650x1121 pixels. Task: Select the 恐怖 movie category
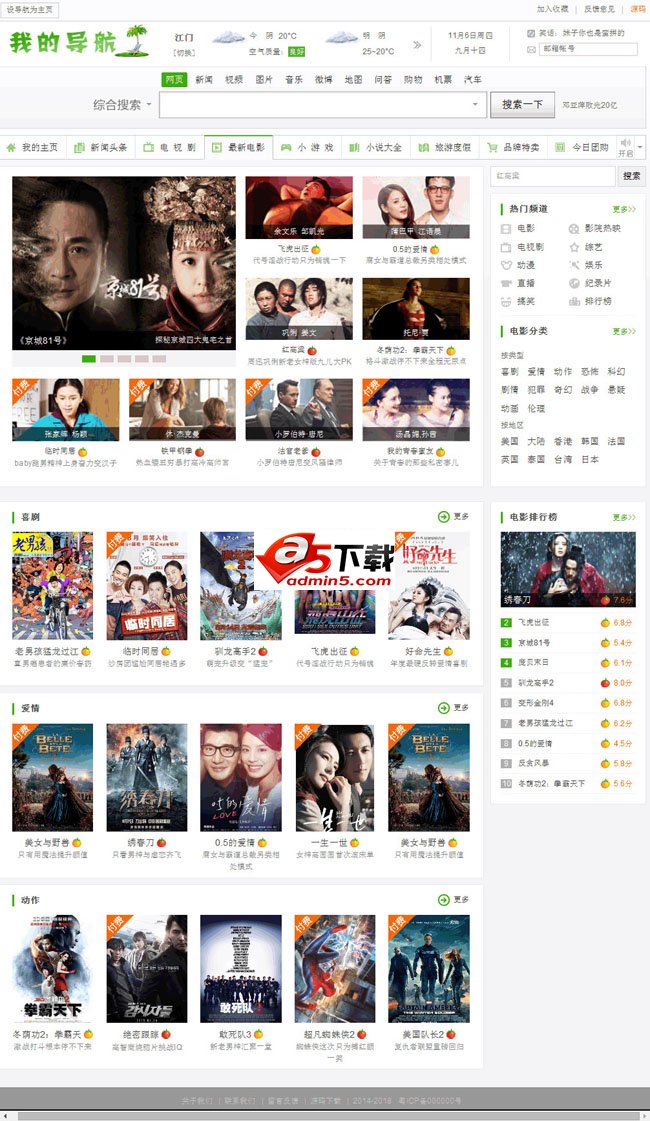[x=590, y=371]
